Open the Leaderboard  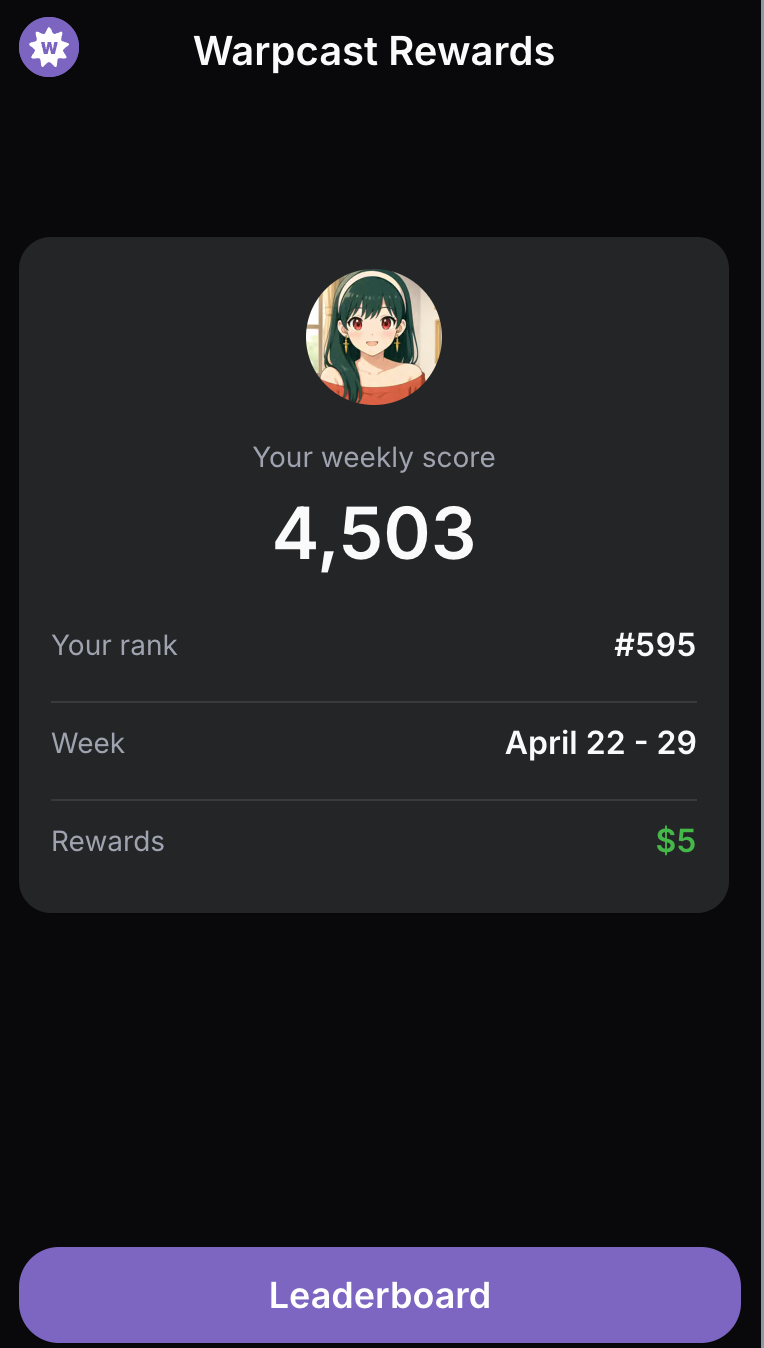pos(380,1295)
